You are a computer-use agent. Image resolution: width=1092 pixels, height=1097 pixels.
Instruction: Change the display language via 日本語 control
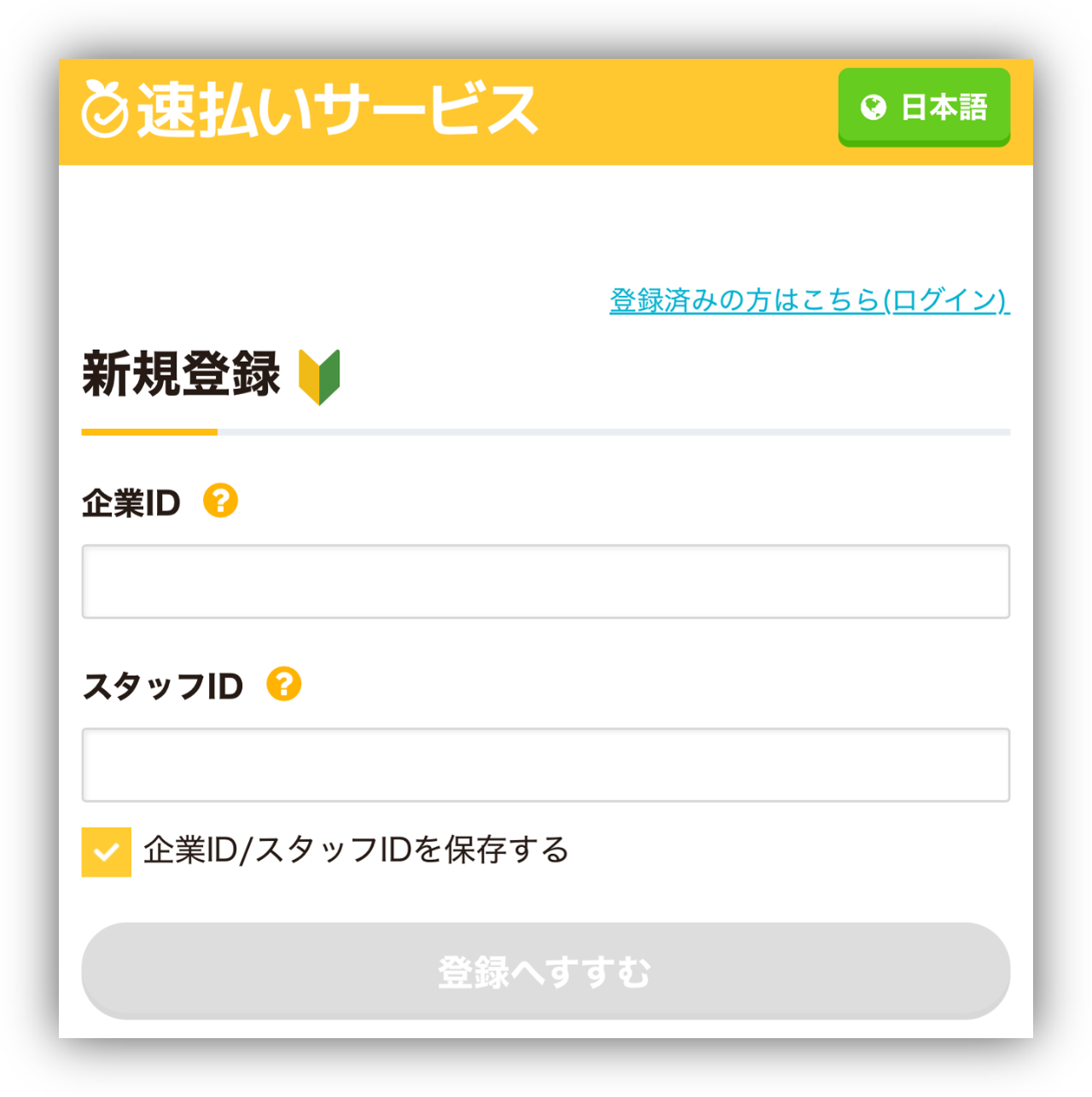coord(925,108)
